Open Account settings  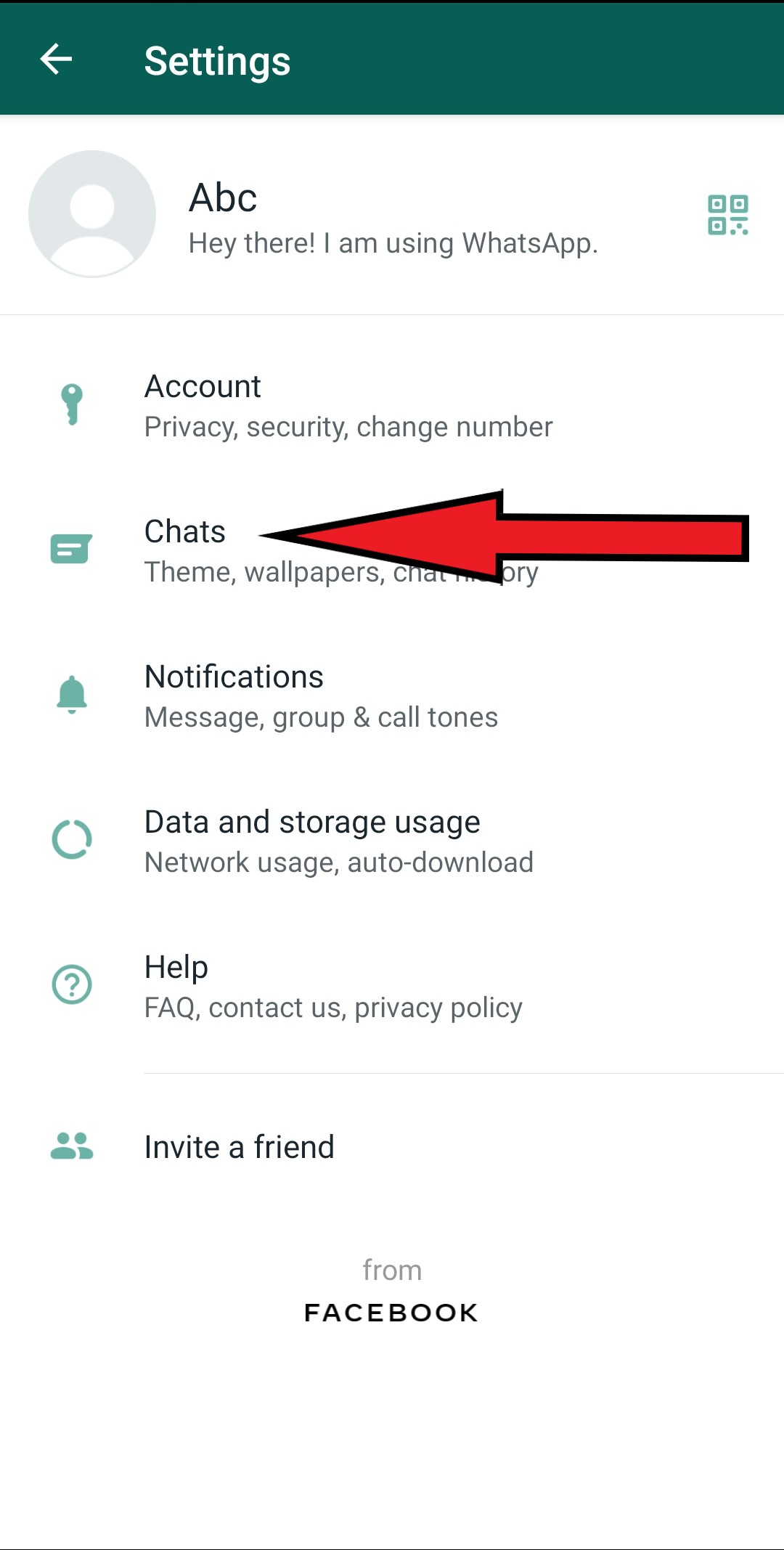(x=392, y=405)
